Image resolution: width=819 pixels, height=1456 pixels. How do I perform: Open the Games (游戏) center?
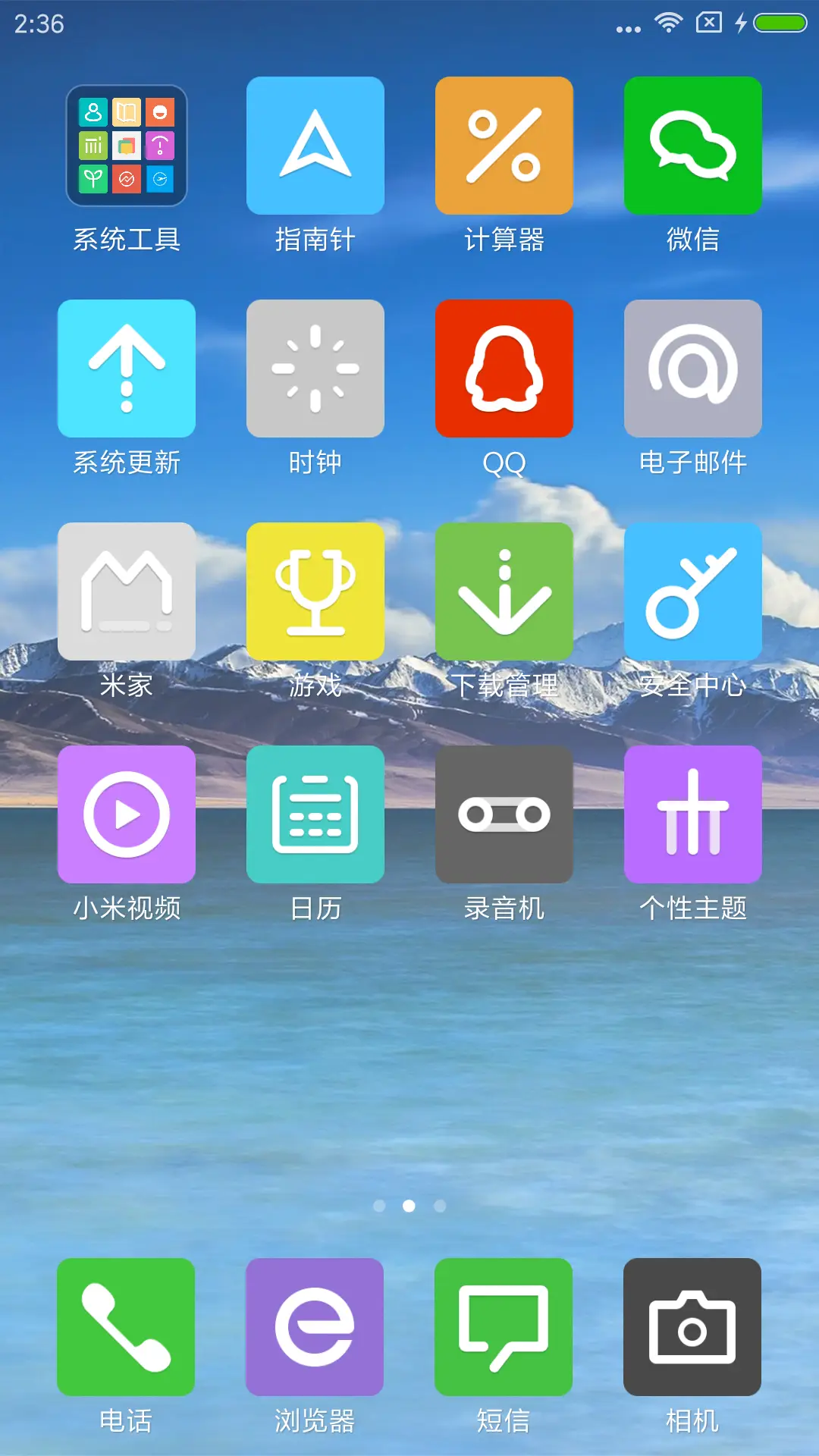(x=315, y=590)
